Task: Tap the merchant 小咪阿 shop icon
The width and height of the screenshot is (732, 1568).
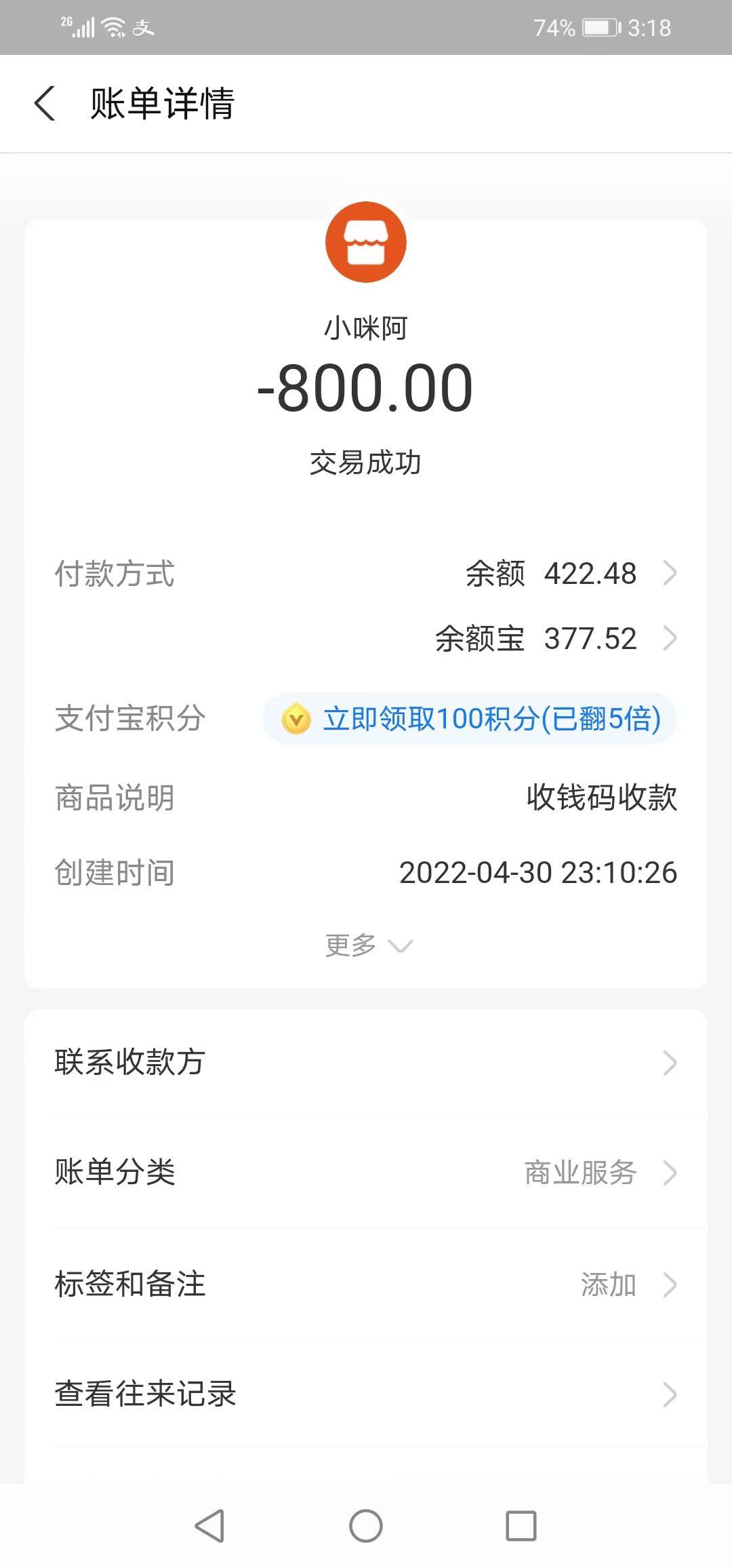Action: pyautogui.click(x=366, y=242)
